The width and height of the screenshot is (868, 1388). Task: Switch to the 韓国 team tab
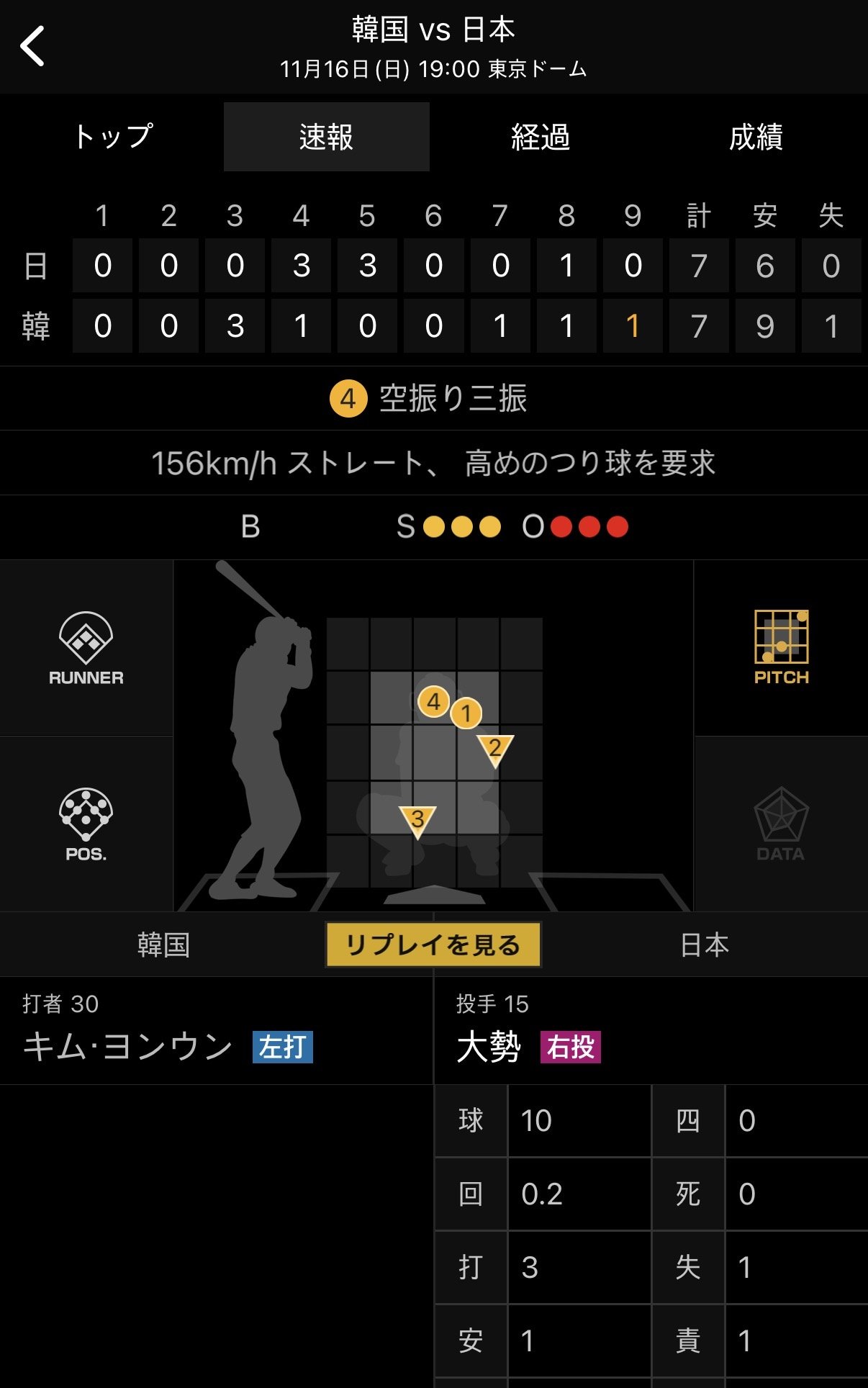click(163, 945)
